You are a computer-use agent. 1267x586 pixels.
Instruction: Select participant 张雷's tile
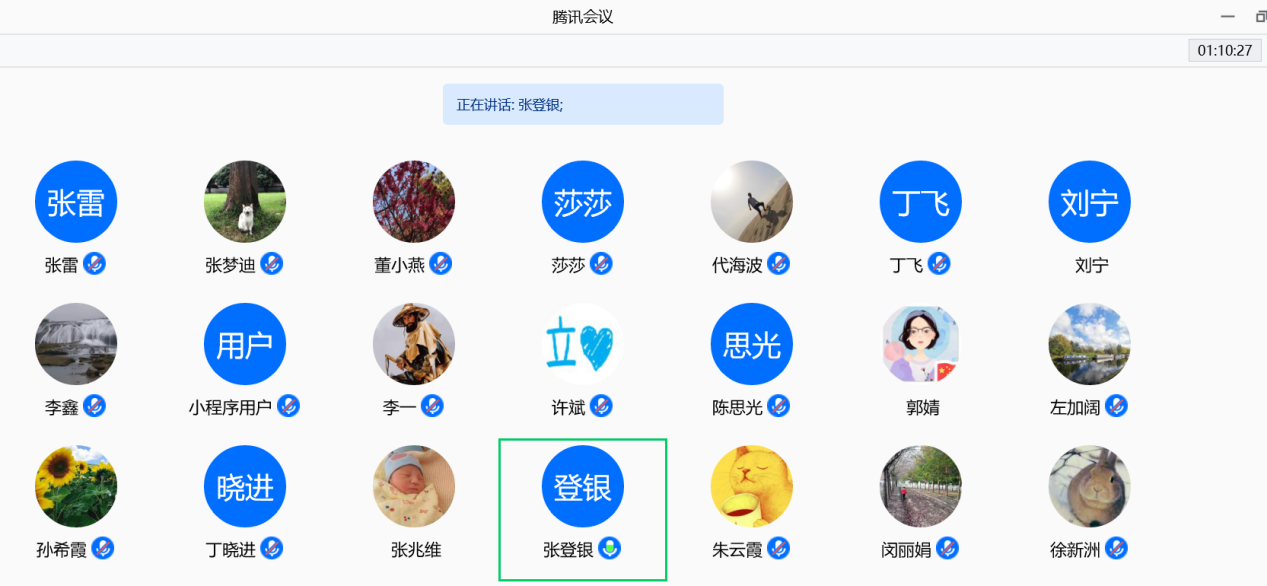[x=76, y=202]
